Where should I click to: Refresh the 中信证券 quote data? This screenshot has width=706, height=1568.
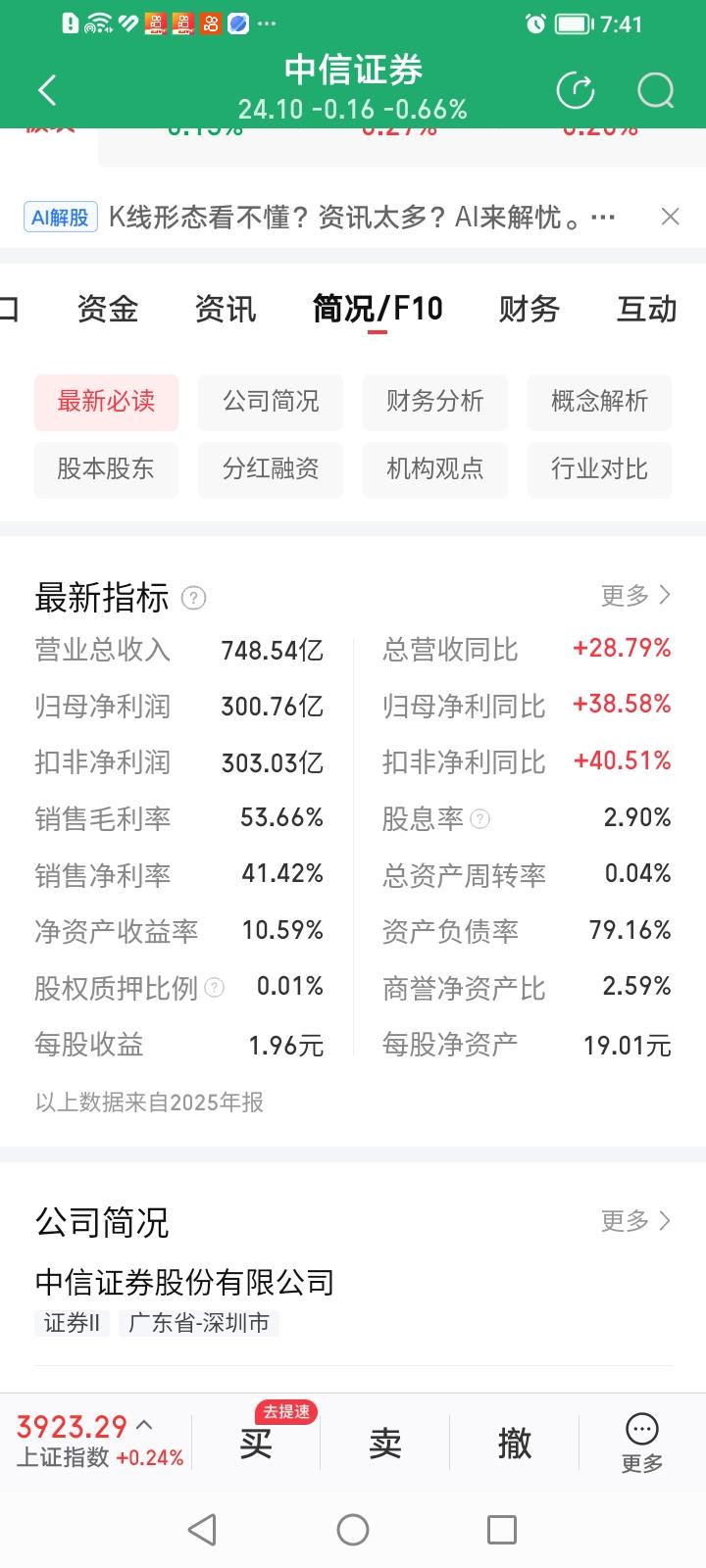(577, 89)
